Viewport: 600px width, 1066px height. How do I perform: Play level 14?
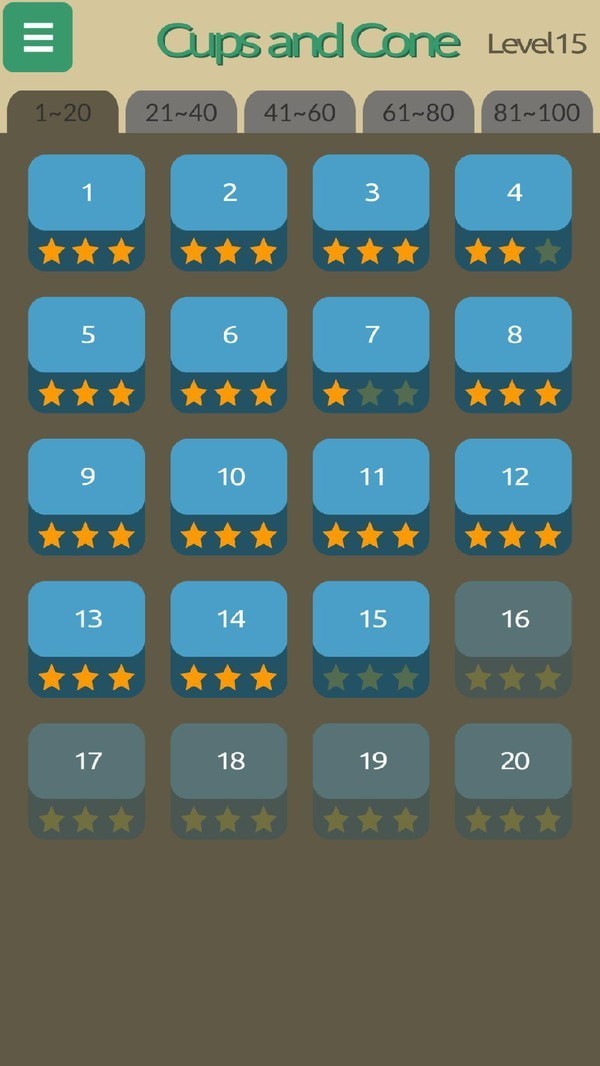coord(229,637)
